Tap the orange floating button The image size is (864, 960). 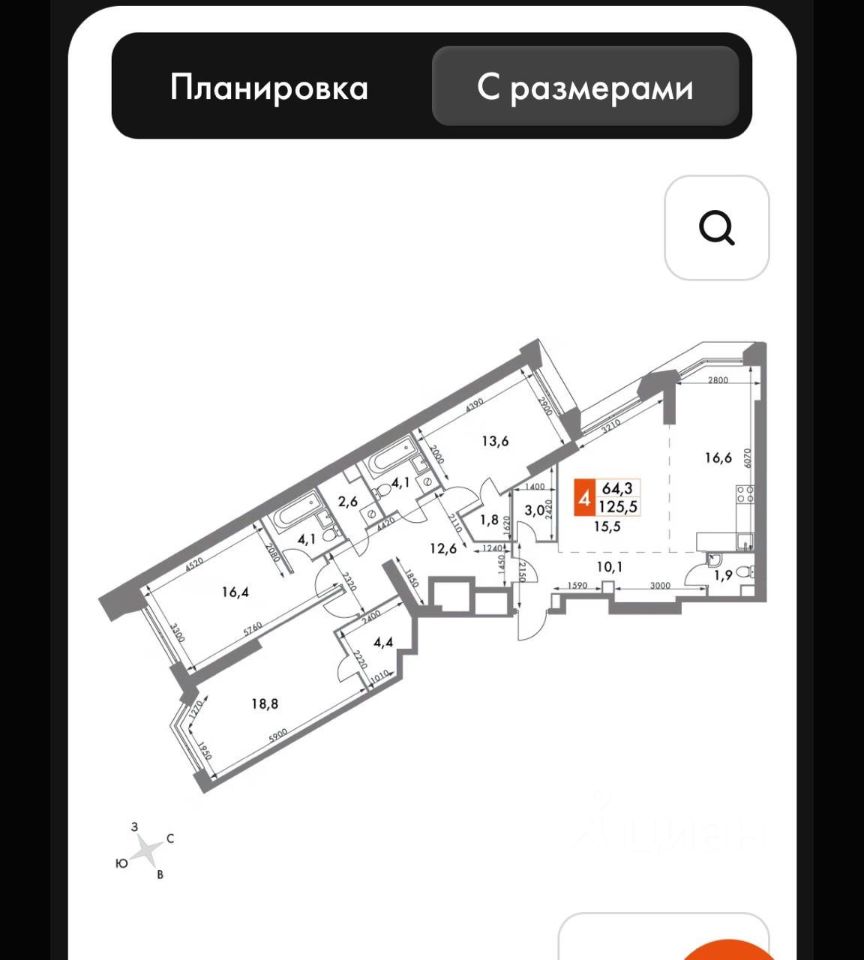(727, 948)
